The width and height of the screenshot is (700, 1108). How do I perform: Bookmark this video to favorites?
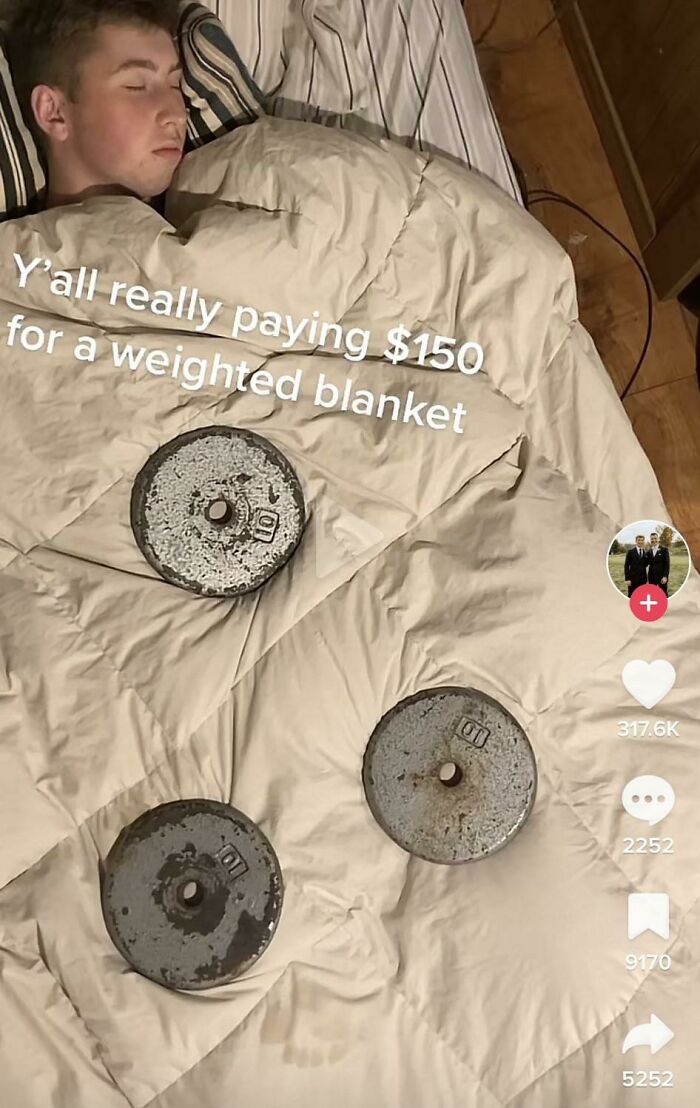[x=648, y=916]
